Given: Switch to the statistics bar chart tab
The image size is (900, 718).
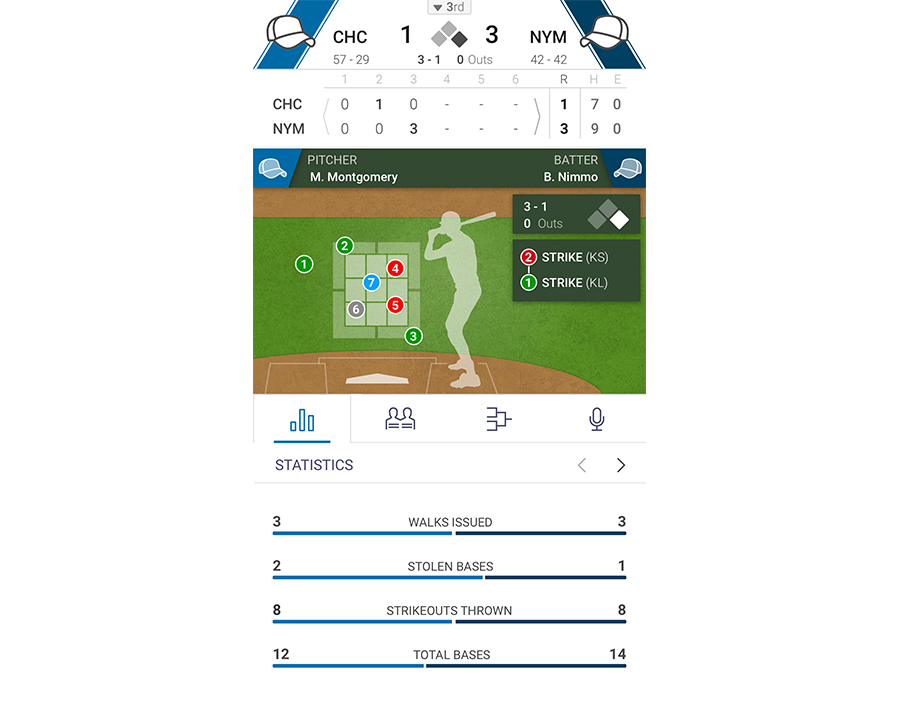Looking at the screenshot, I should 302,420.
